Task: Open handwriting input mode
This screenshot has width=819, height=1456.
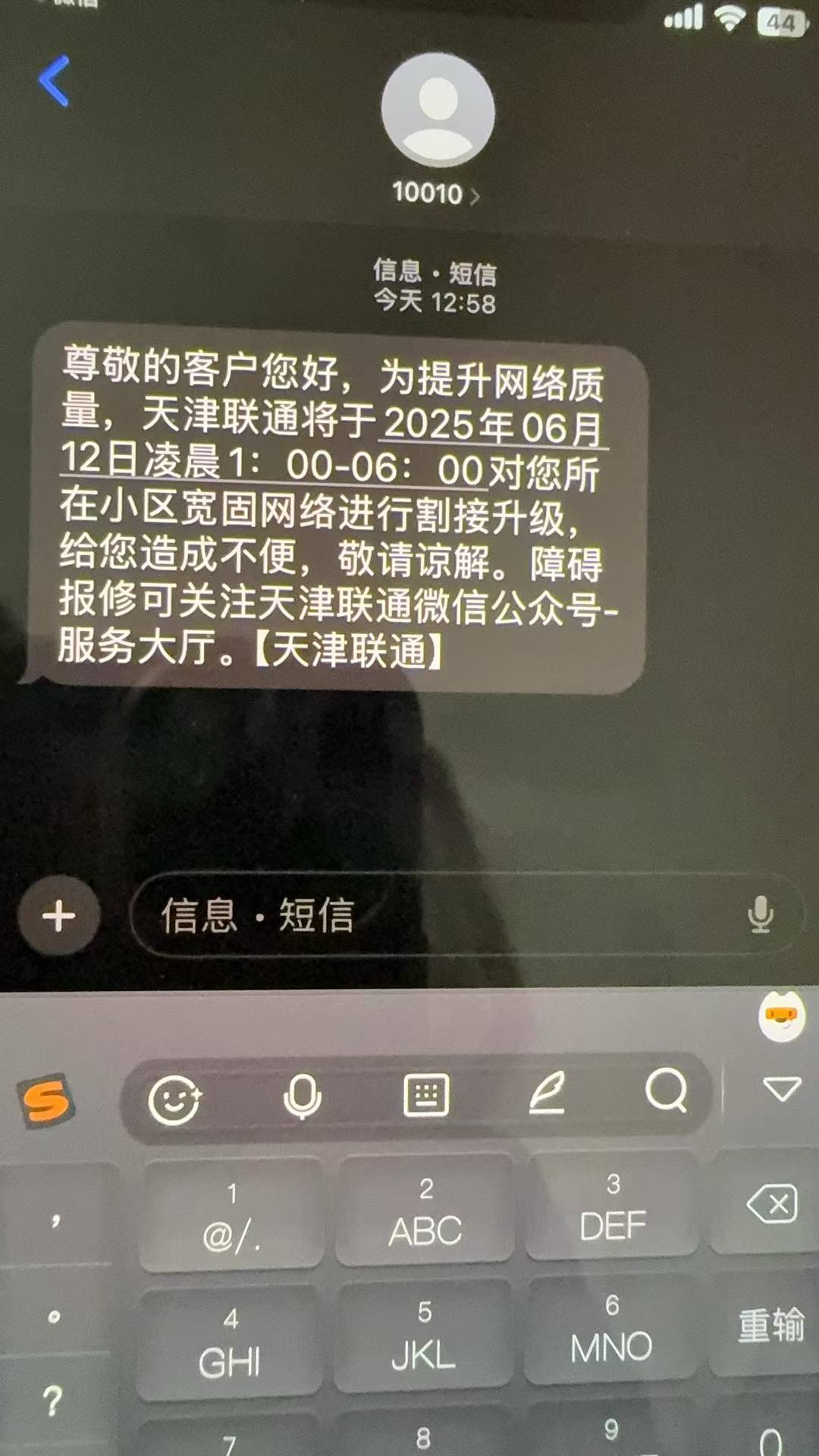Action: click(x=548, y=1094)
